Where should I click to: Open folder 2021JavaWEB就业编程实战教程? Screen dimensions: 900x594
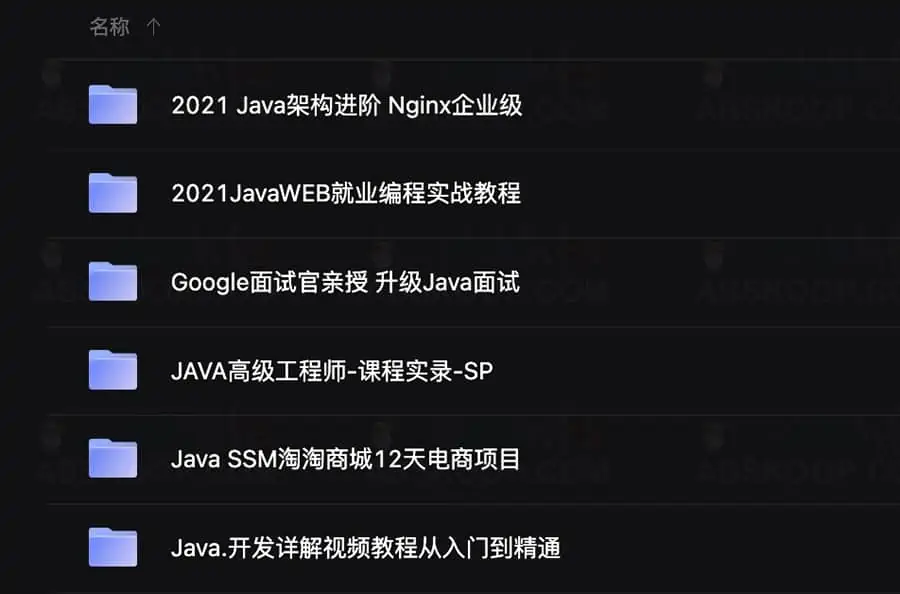(x=345, y=193)
